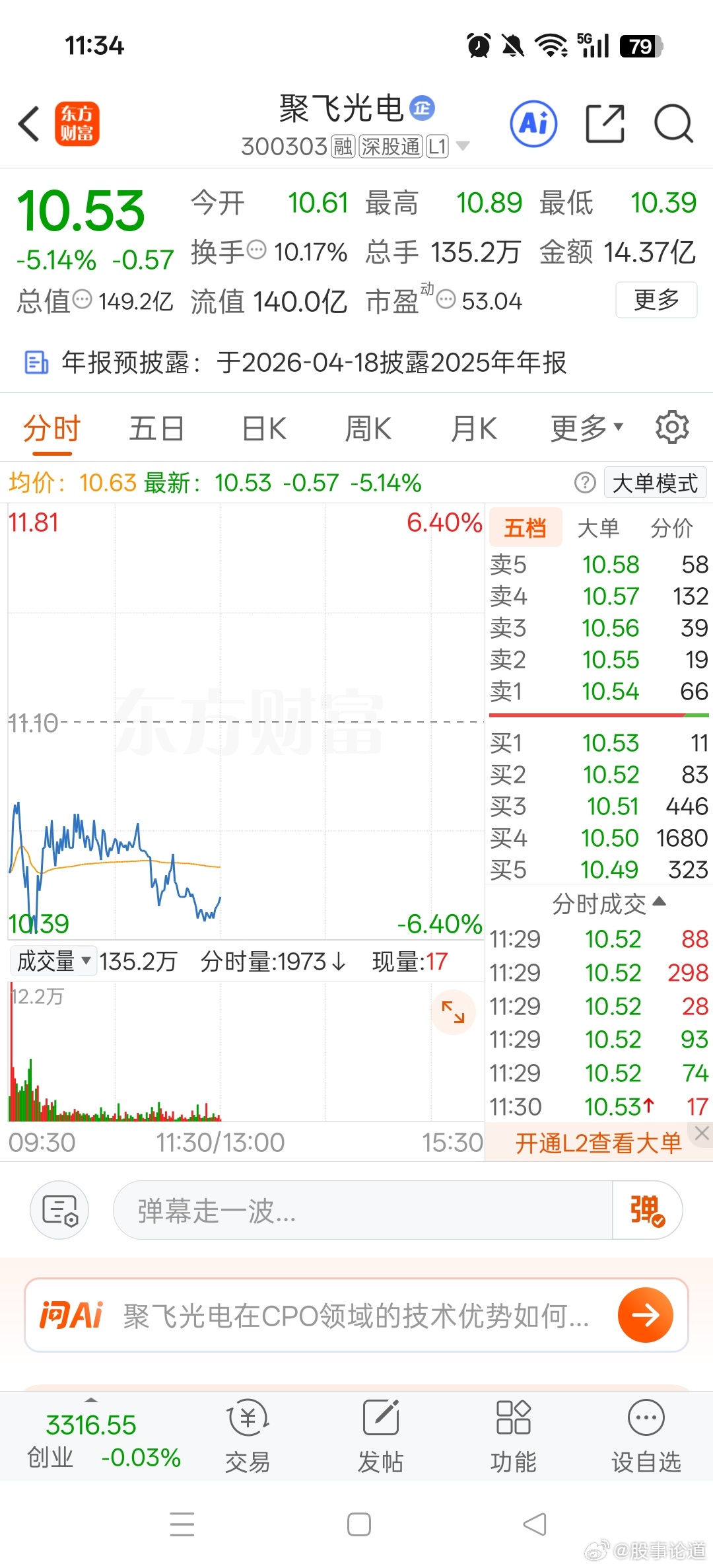
Task: Open the AI assistant icon
Action: pyautogui.click(x=532, y=124)
